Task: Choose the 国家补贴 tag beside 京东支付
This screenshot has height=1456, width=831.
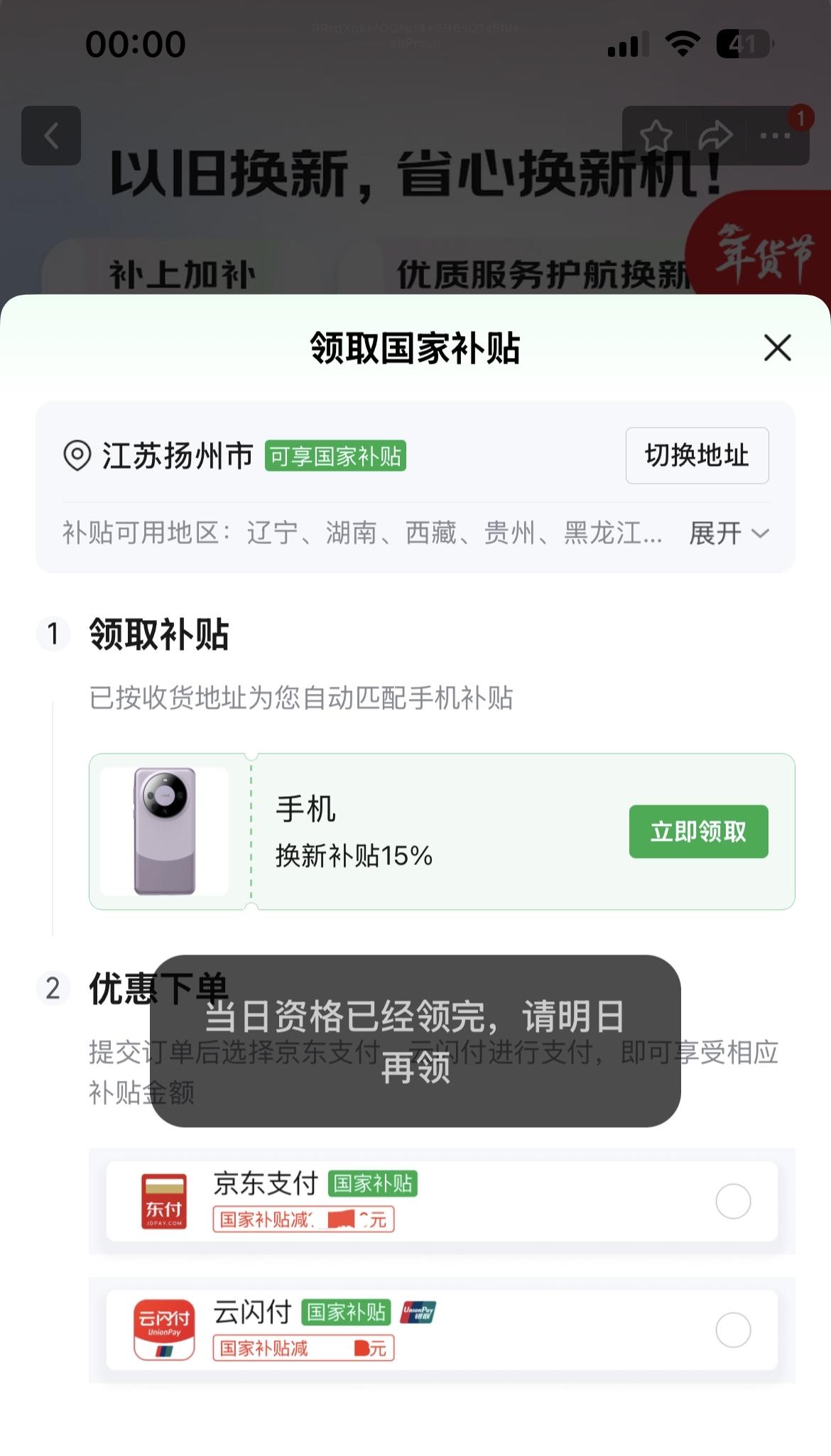Action: point(375,1183)
